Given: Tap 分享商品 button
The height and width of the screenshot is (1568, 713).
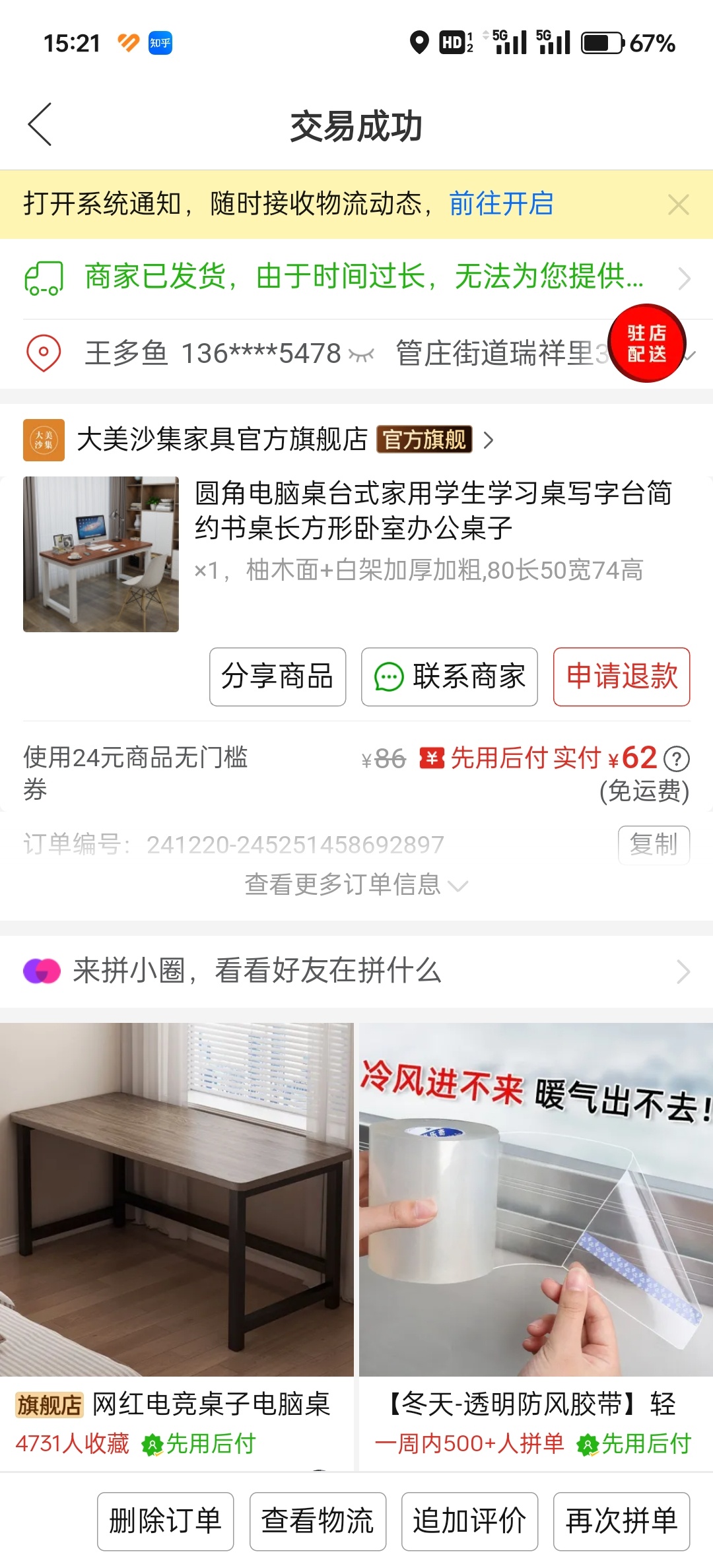Looking at the screenshot, I should point(277,677).
